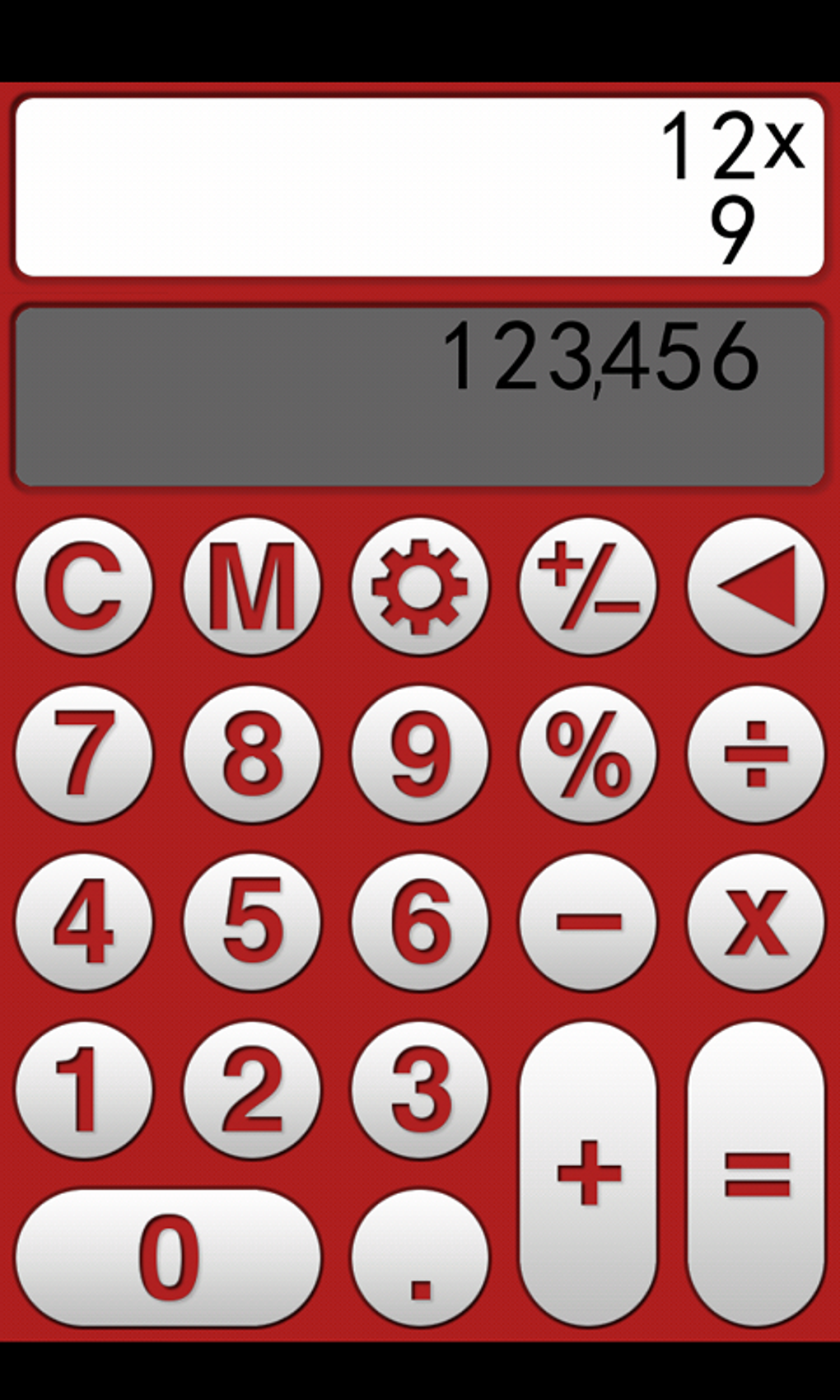Image resolution: width=840 pixels, height=1400 pixels.
Task: Tap the digit 7 key
Action: [x=86, y=758]
